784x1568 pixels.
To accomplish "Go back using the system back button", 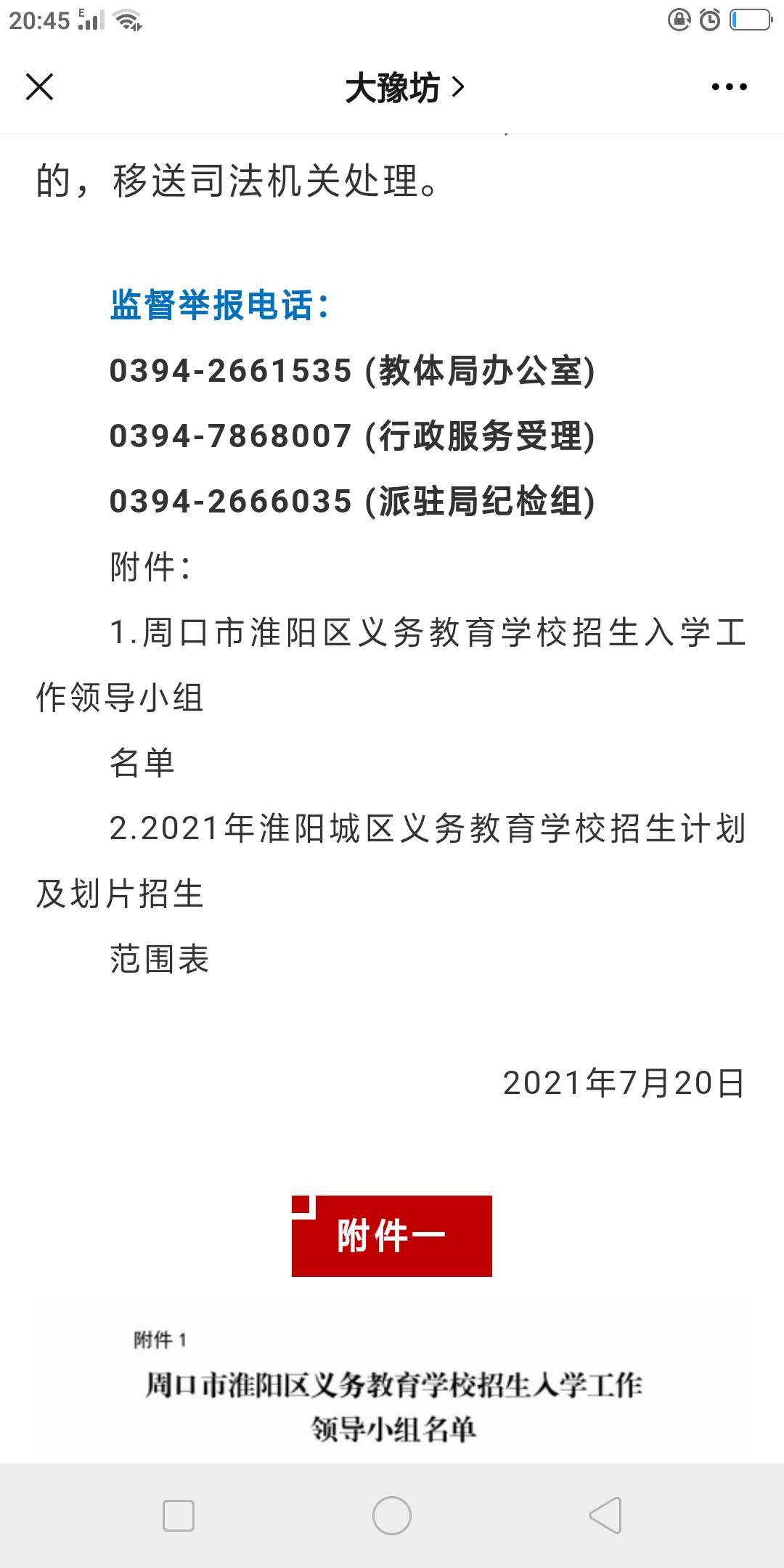I will coord(605,1515).
